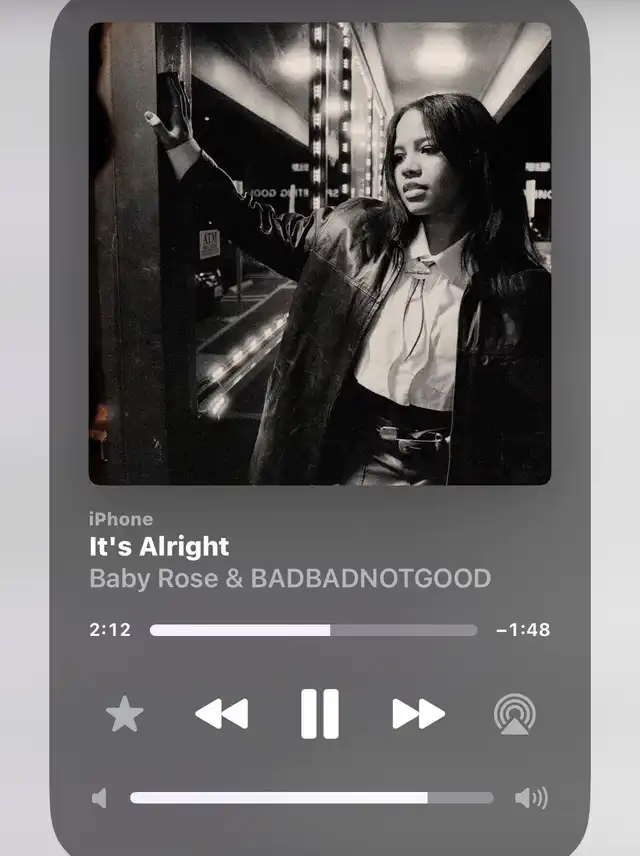640x856 pixels.
Task: Tap the playback progress bar to seek
Action: coord(313,630)
